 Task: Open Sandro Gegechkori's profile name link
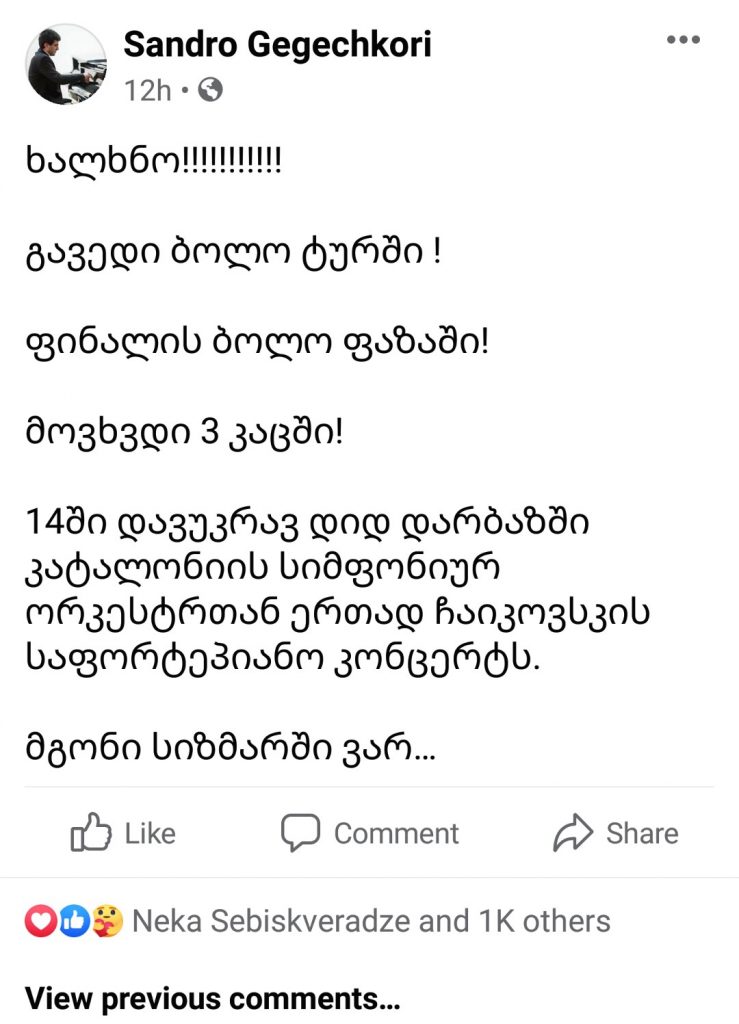pos(278,44)
